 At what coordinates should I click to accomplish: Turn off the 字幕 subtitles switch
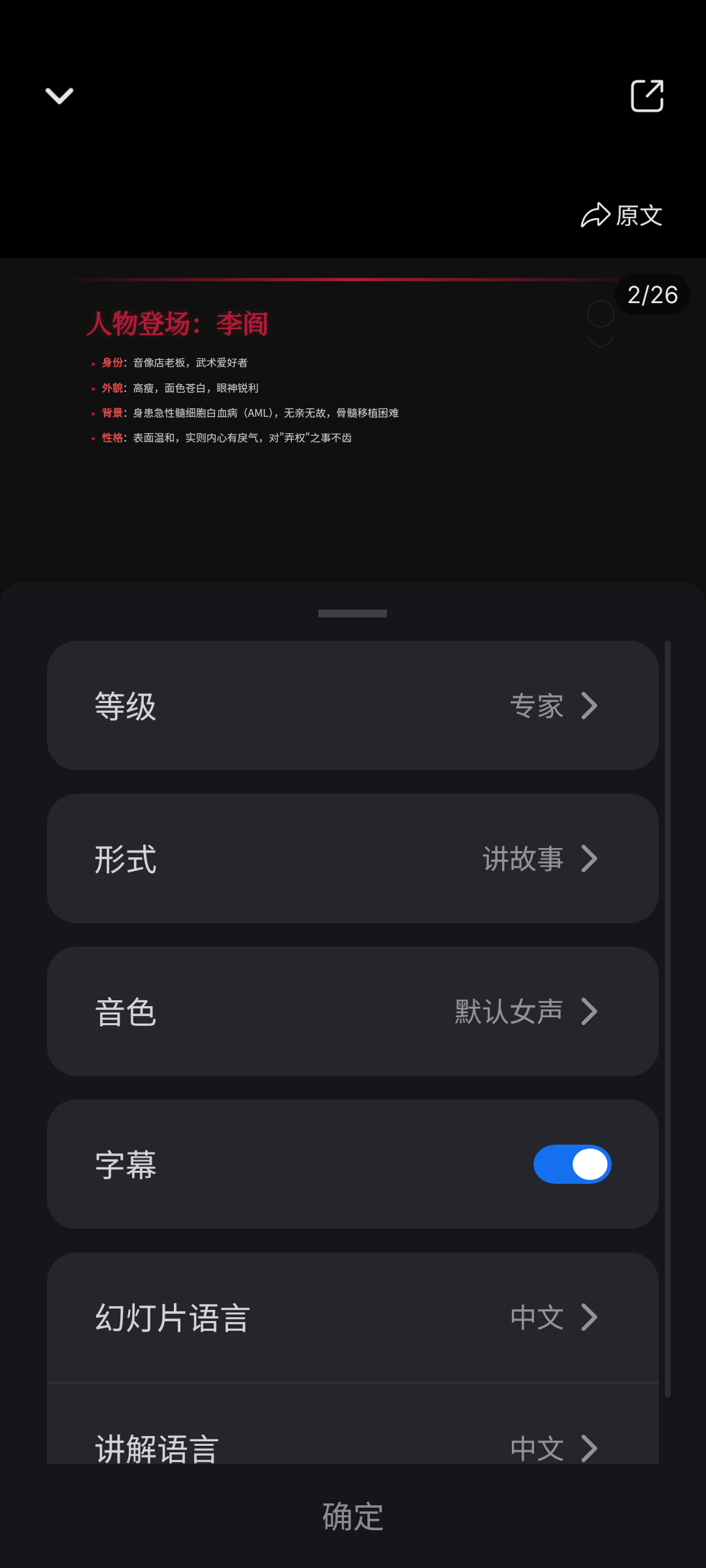click(x=572, y=1164)
